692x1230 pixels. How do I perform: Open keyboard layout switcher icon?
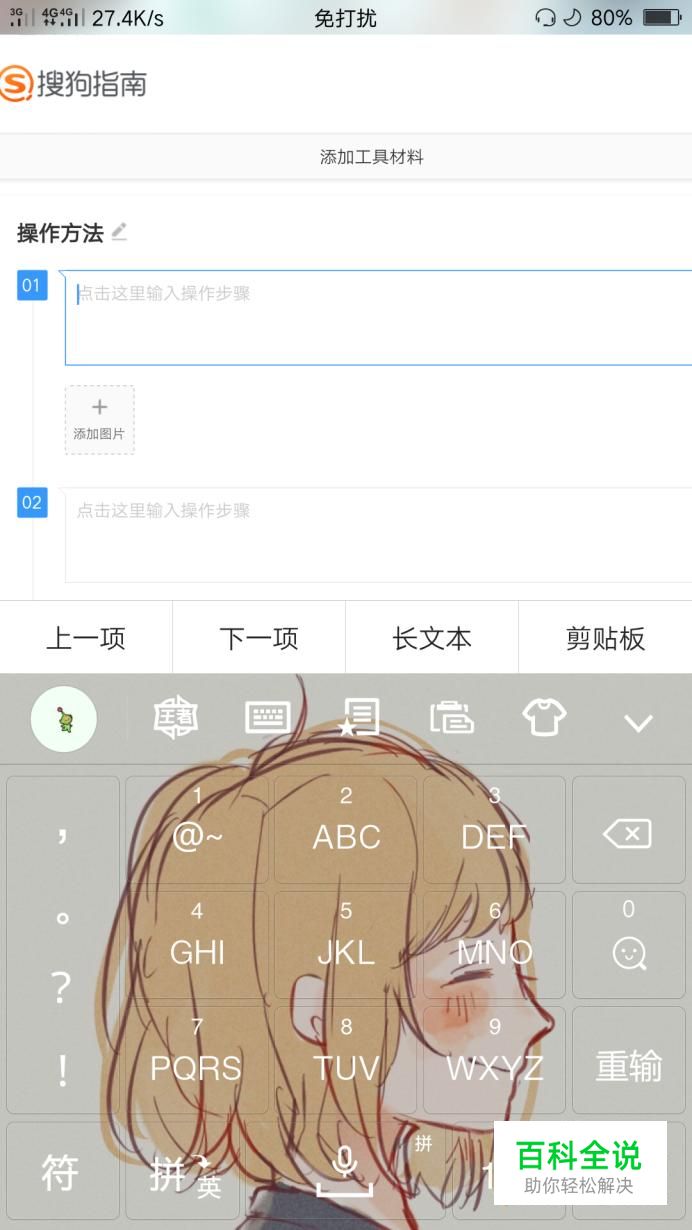268,717
